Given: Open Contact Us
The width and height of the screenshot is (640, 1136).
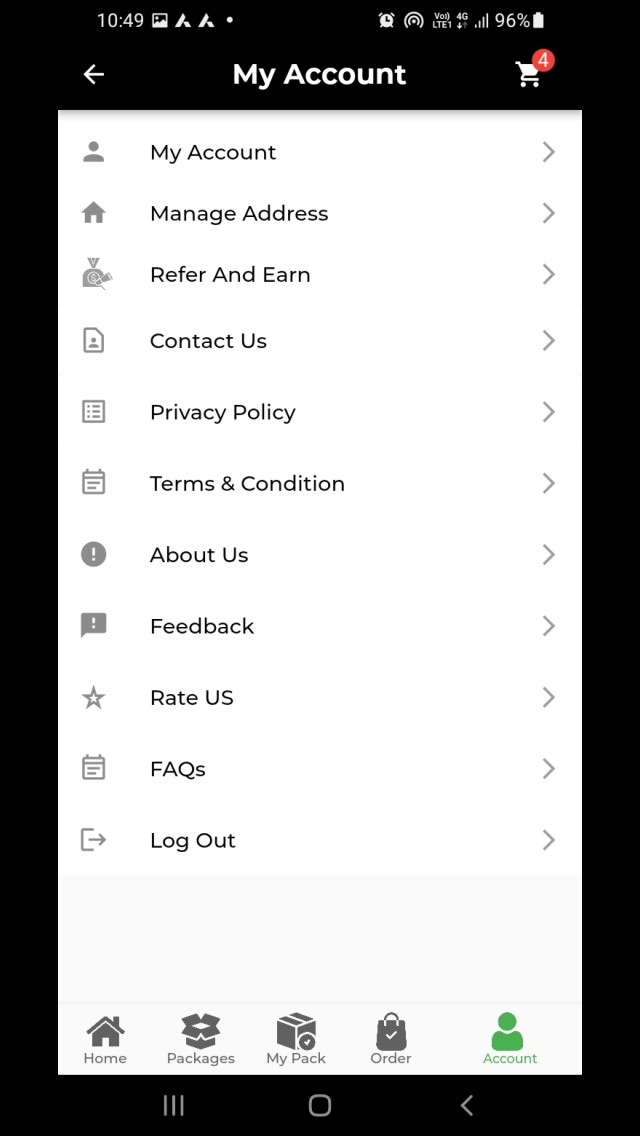Looking at the screenshot, I should click(319, 341).
